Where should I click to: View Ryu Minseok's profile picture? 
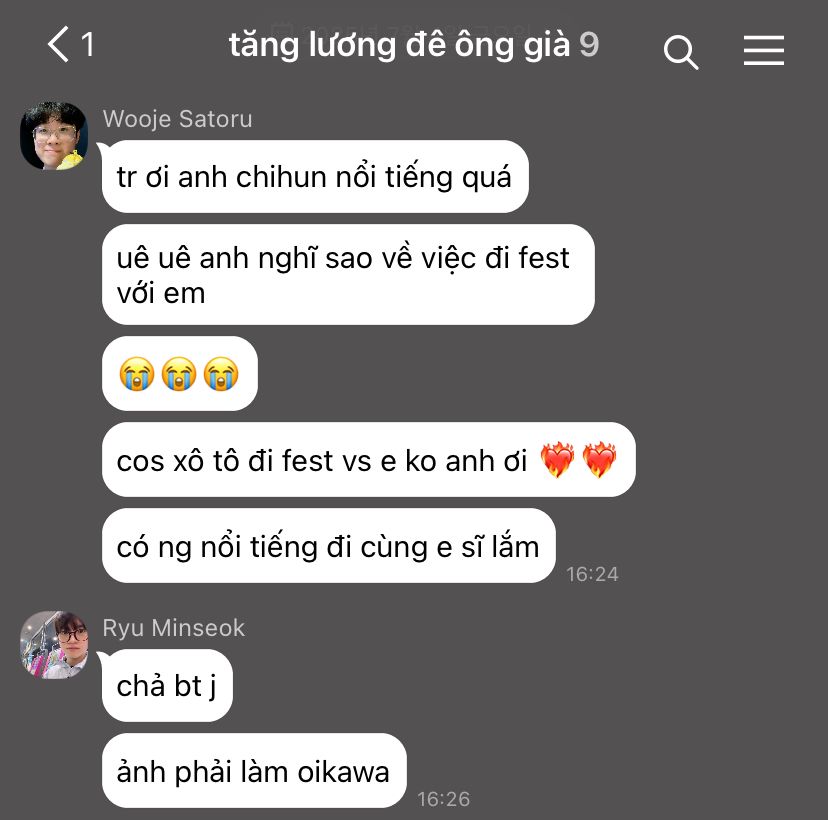coord(54,645)
